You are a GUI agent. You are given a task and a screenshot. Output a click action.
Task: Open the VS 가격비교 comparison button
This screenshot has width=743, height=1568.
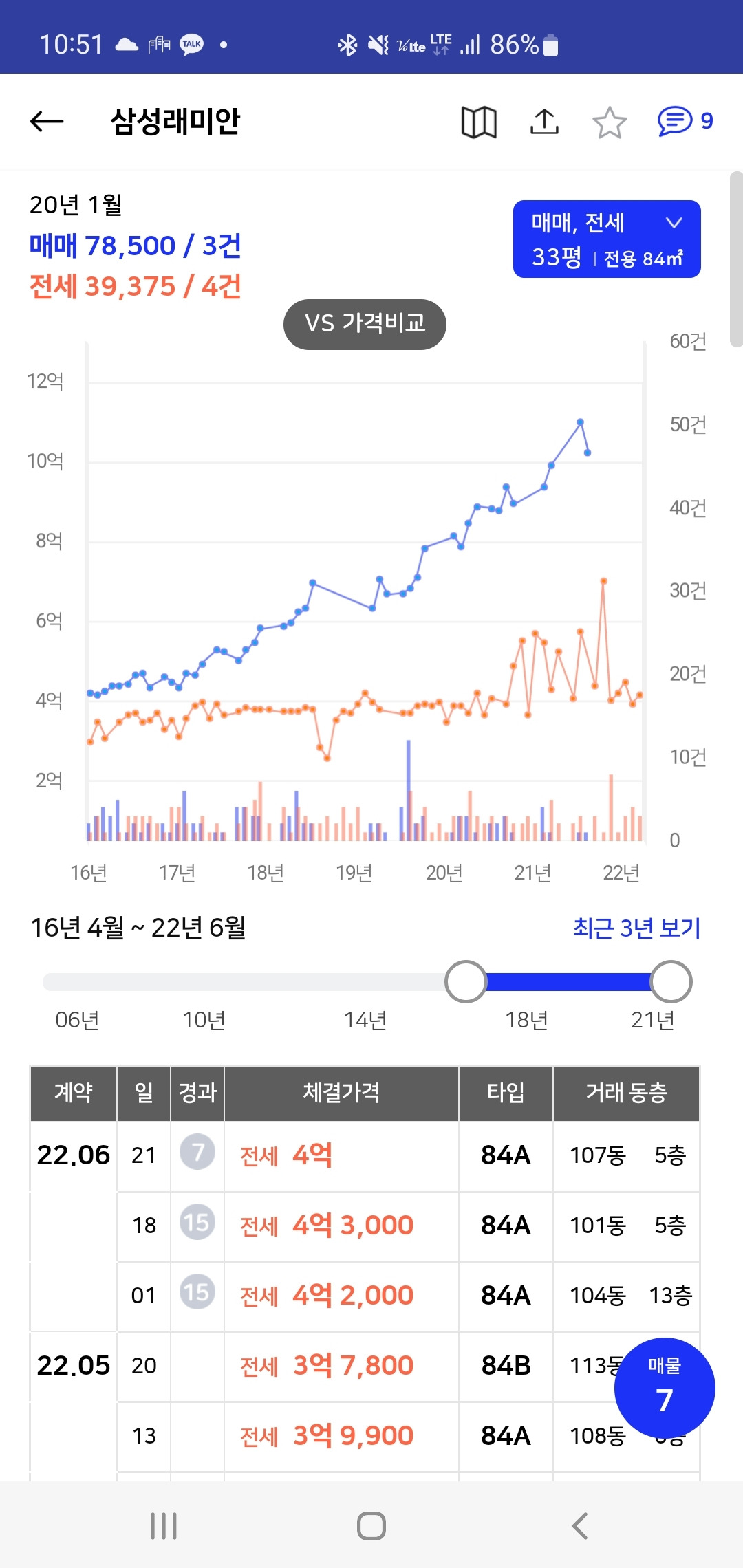point(365,324)
